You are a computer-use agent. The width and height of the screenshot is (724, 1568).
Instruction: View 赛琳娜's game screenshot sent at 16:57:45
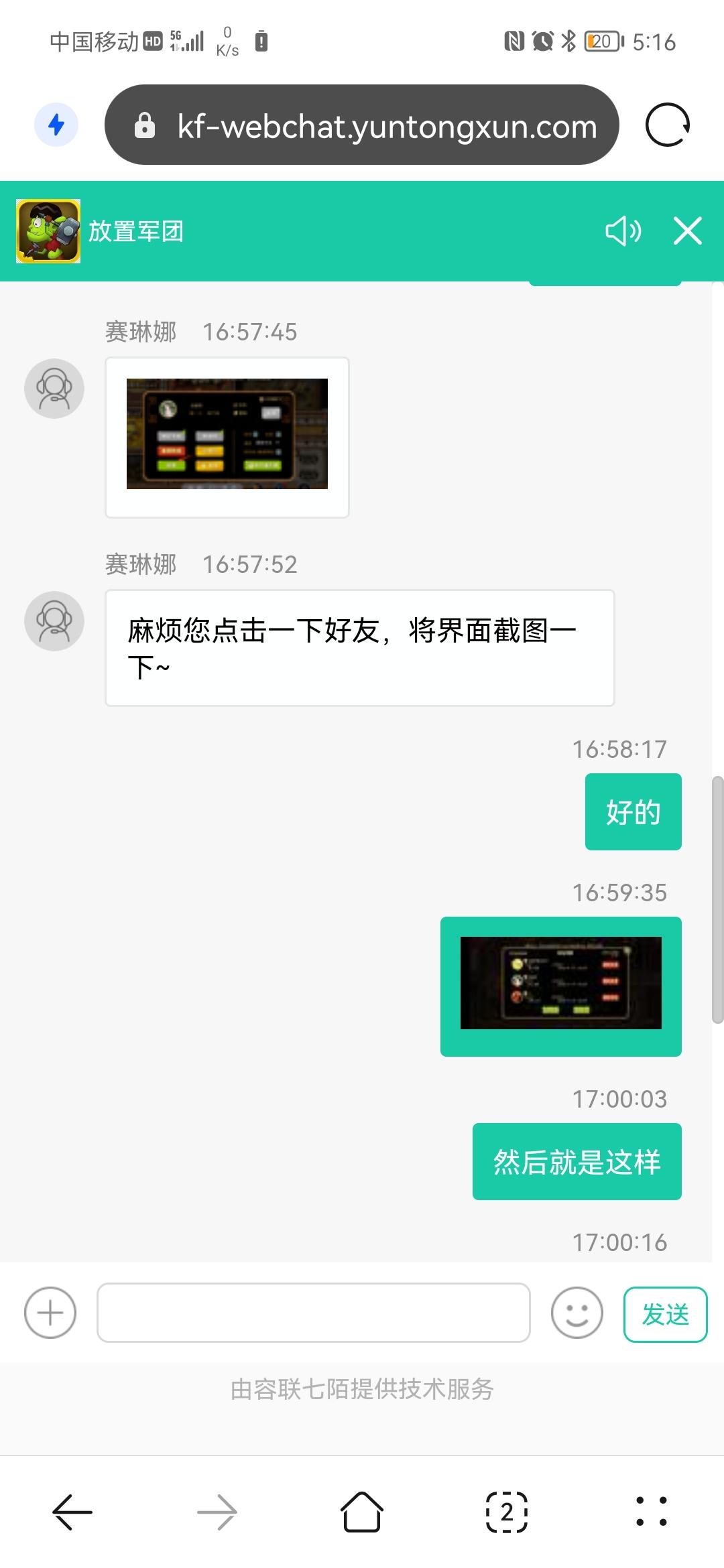click(226, 434)
